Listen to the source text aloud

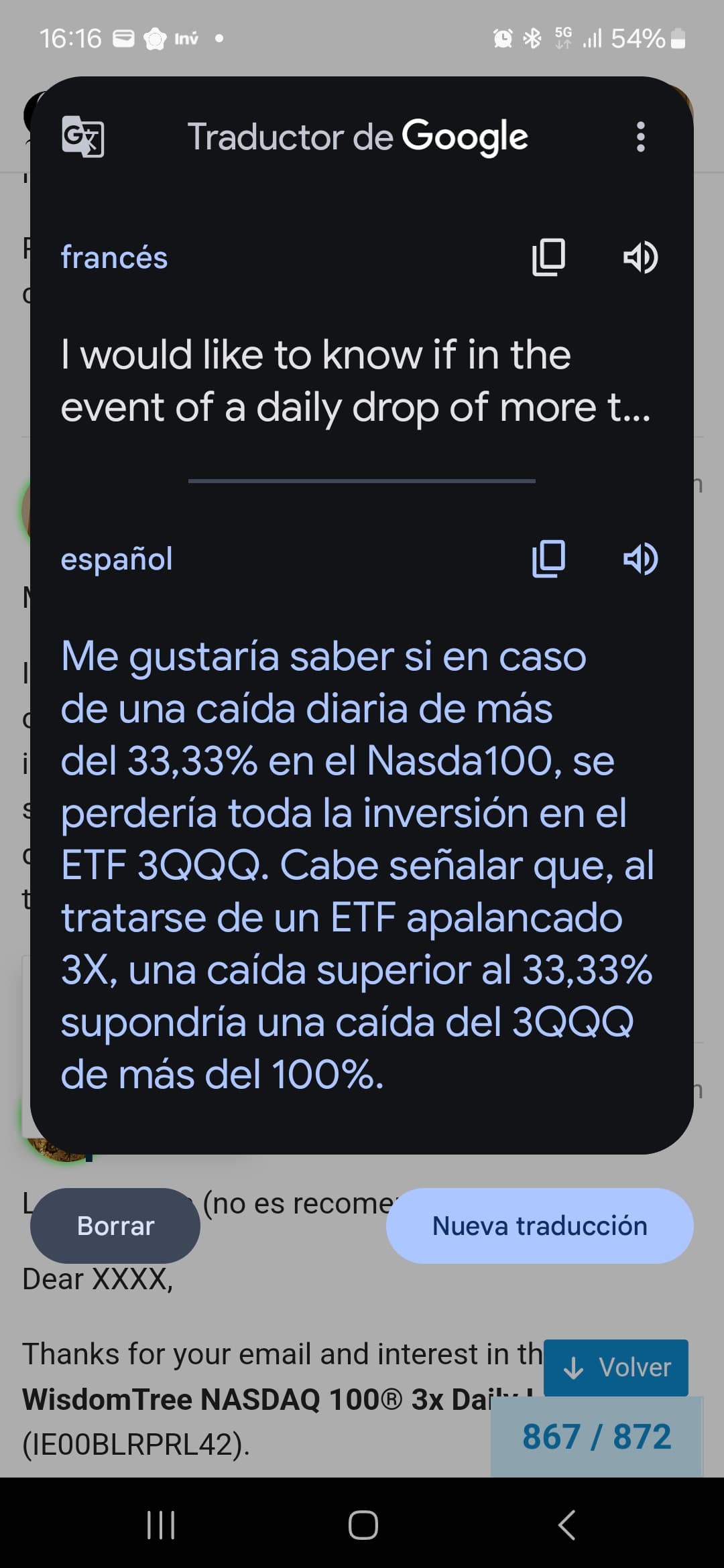[640, 257]
